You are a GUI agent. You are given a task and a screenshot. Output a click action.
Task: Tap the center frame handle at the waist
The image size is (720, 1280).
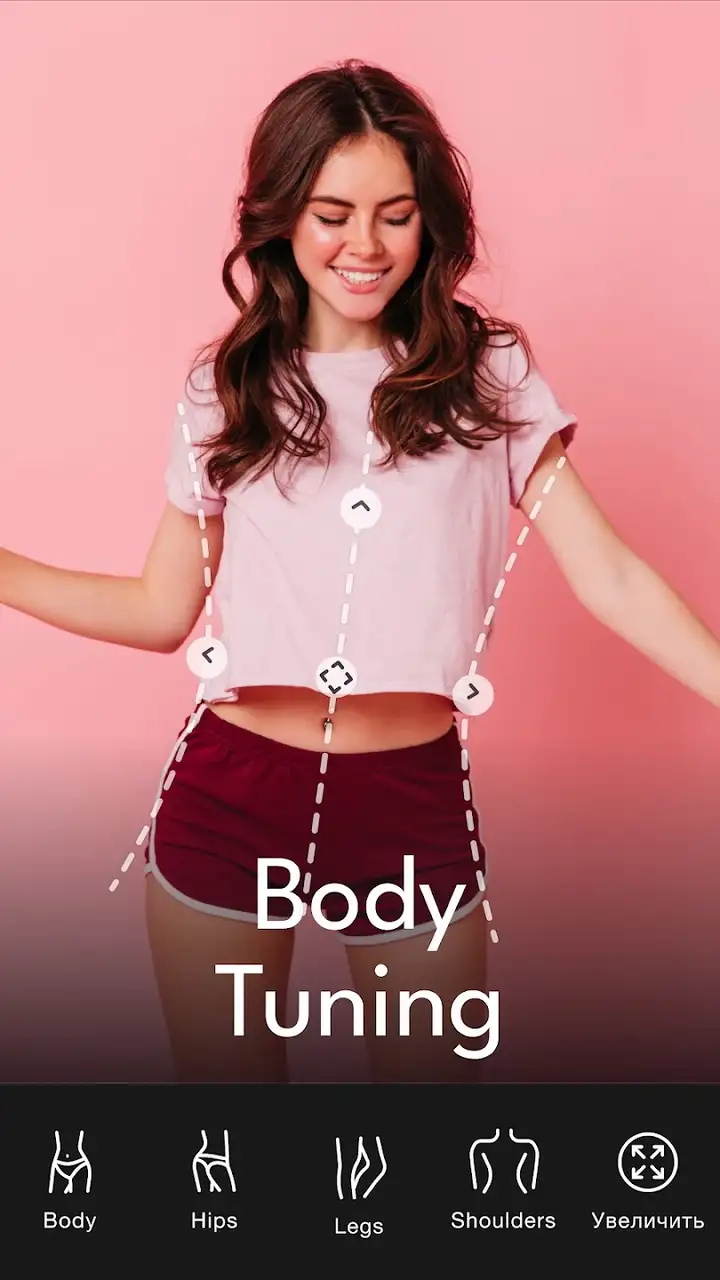click(337, 677)
